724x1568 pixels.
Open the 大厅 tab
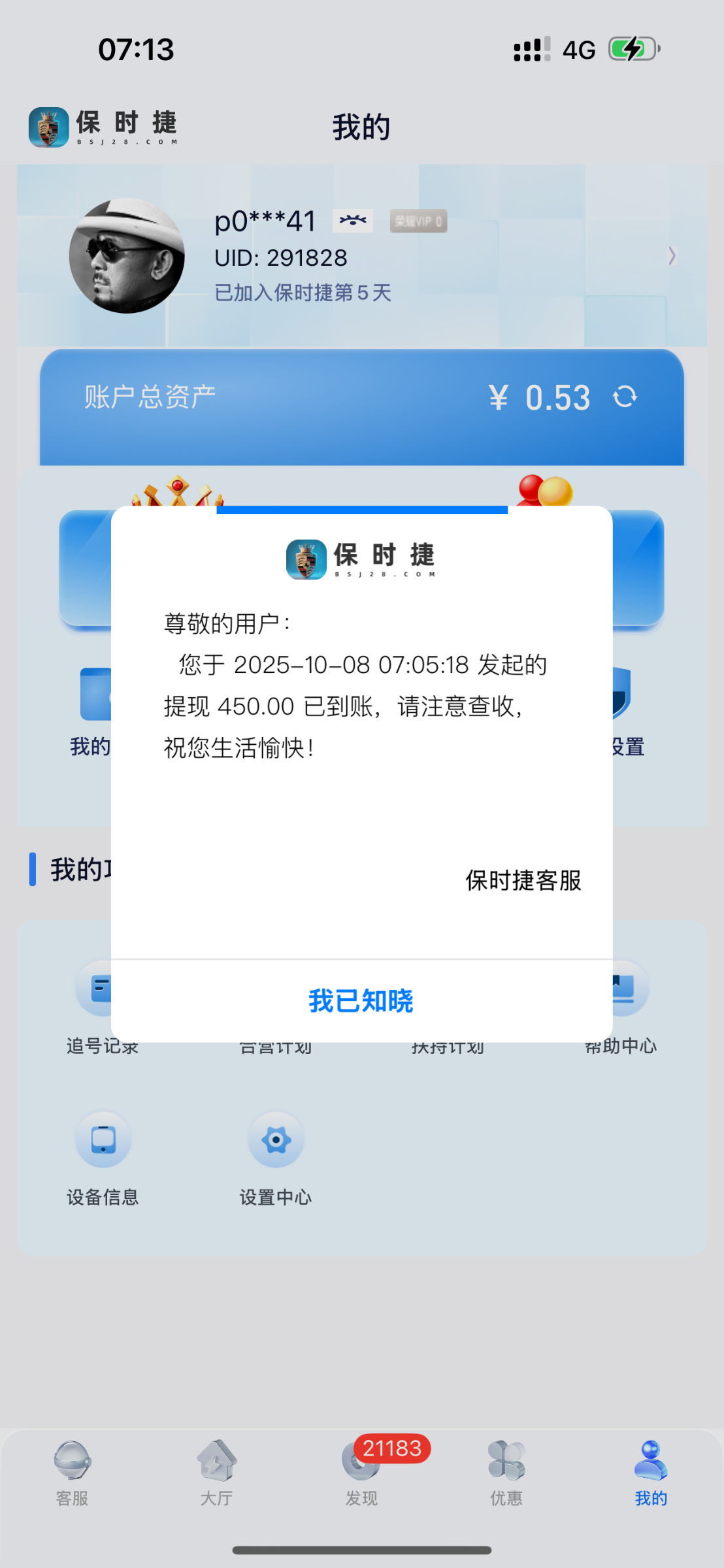point(217,1473)
